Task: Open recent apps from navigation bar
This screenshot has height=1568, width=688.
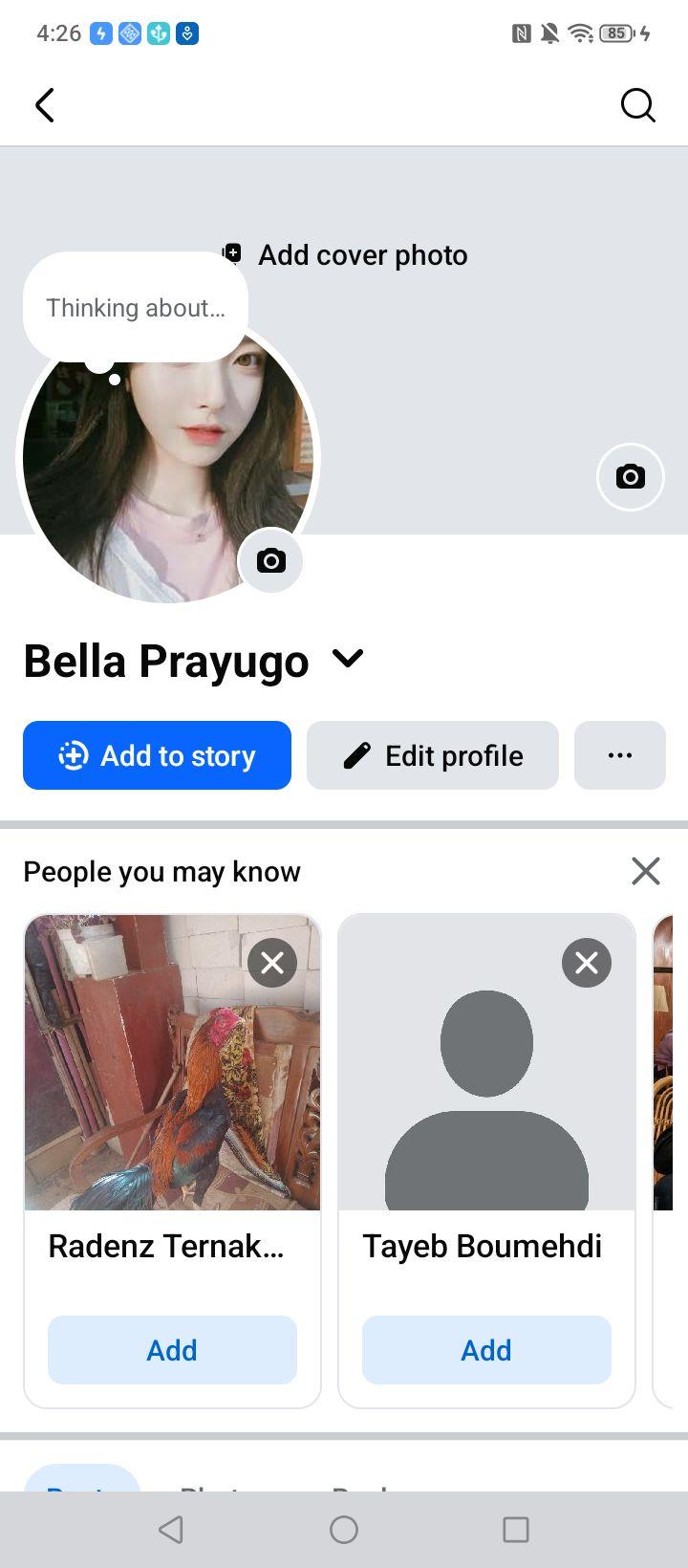Action: (516, 1530)
